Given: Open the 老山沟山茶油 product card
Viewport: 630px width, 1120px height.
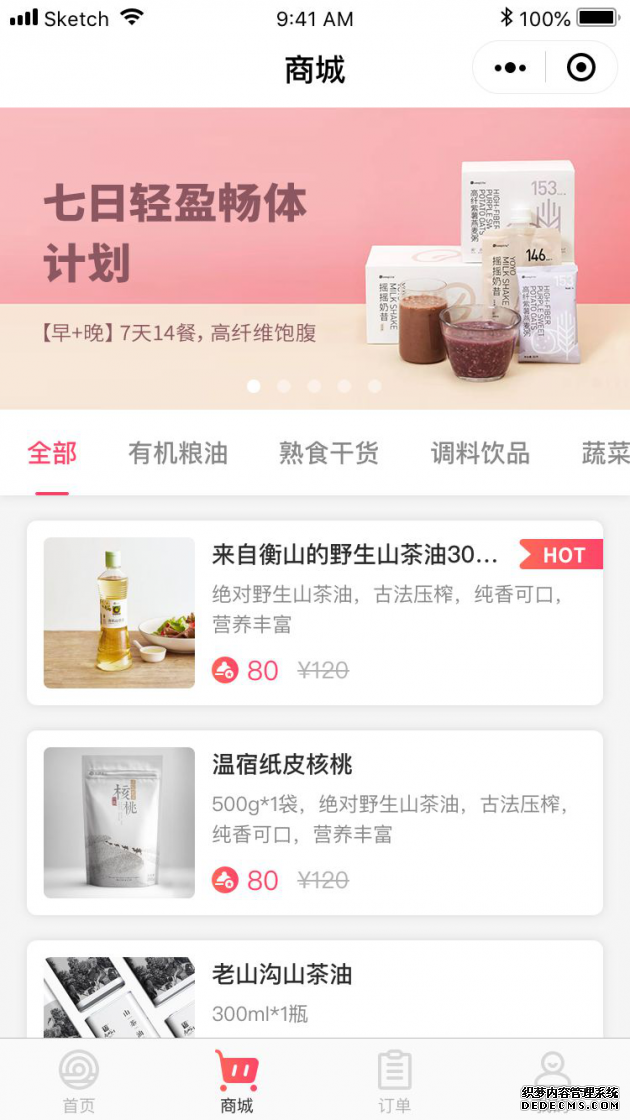Looking at the screenshot, I should click(315, 990).
